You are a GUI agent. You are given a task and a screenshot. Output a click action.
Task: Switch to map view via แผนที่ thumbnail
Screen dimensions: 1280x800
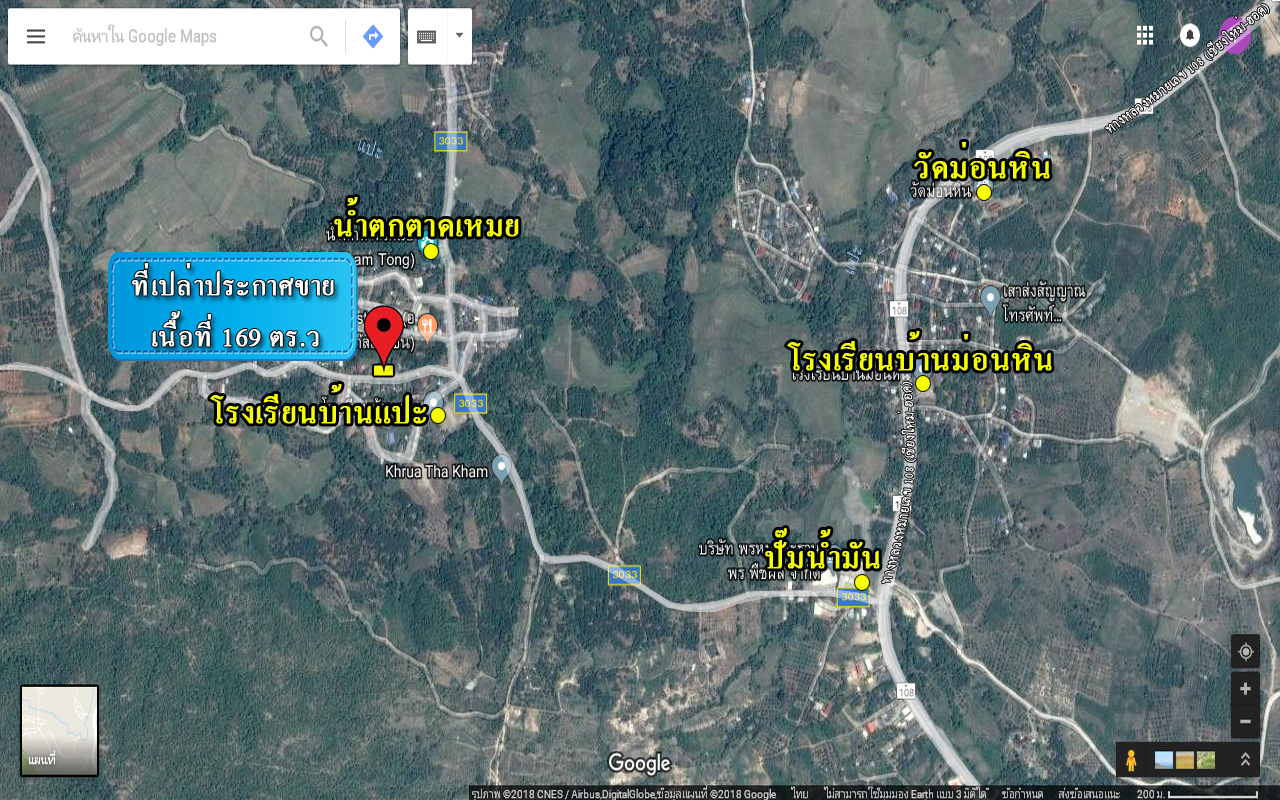60,730
